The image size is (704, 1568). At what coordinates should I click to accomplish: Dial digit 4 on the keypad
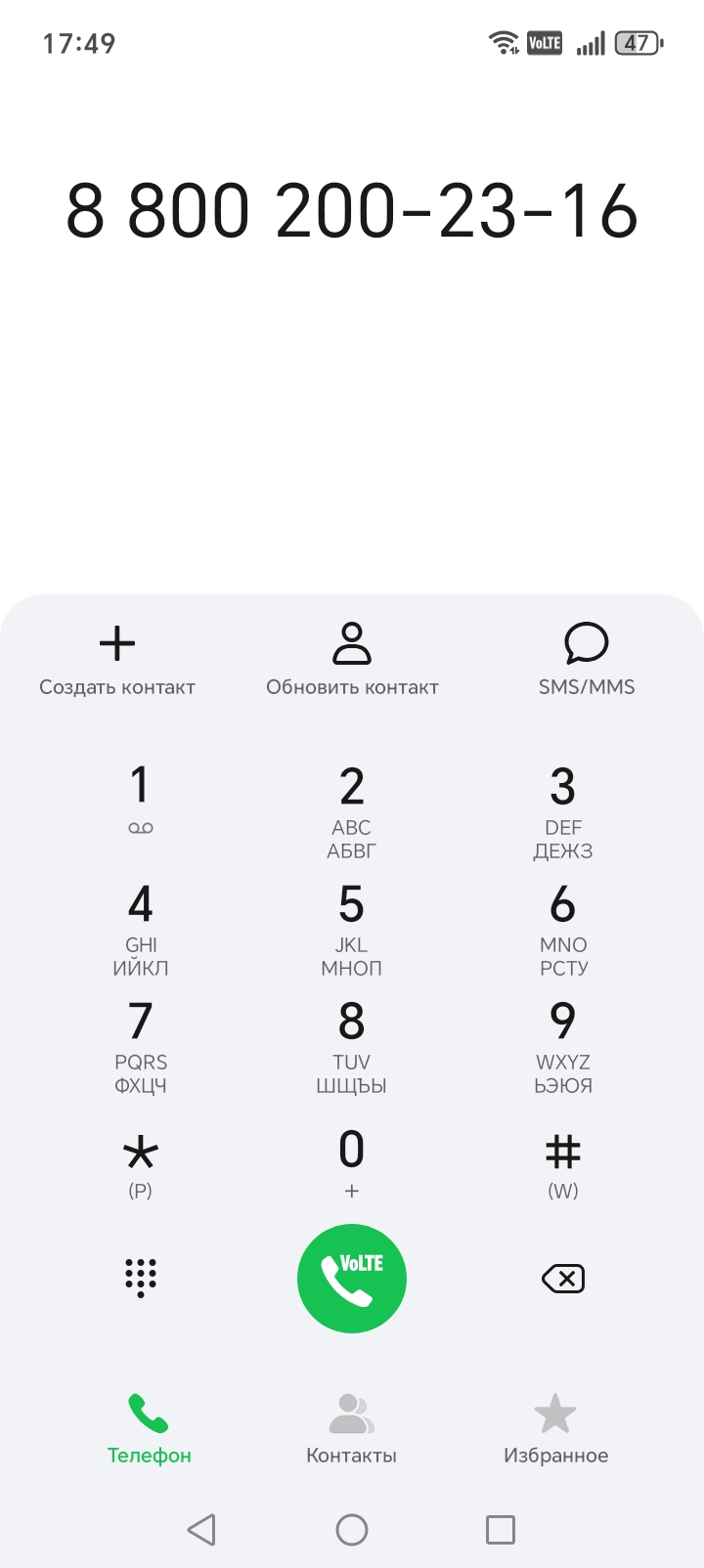(x=141, y=927)
